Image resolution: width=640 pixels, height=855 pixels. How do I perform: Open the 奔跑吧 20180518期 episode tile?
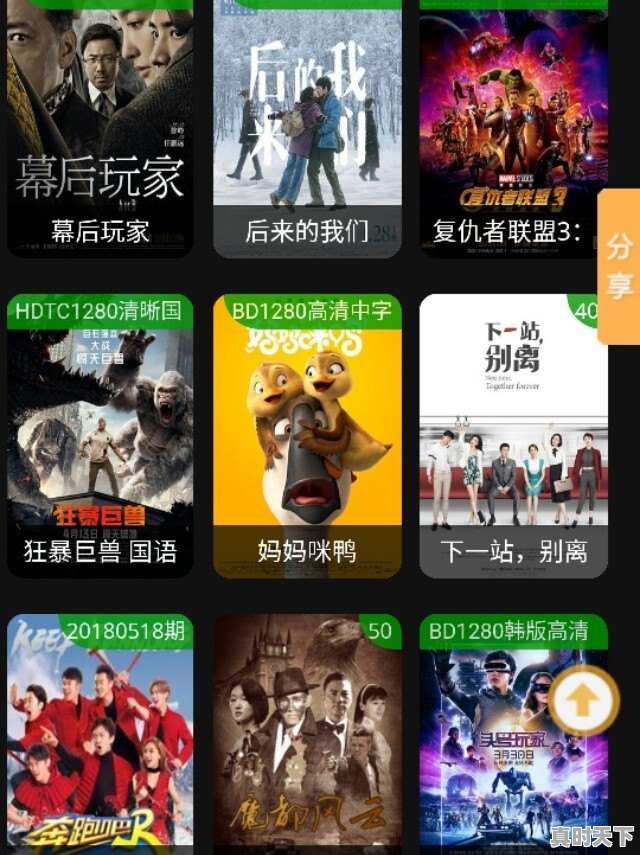click(100, 735)
